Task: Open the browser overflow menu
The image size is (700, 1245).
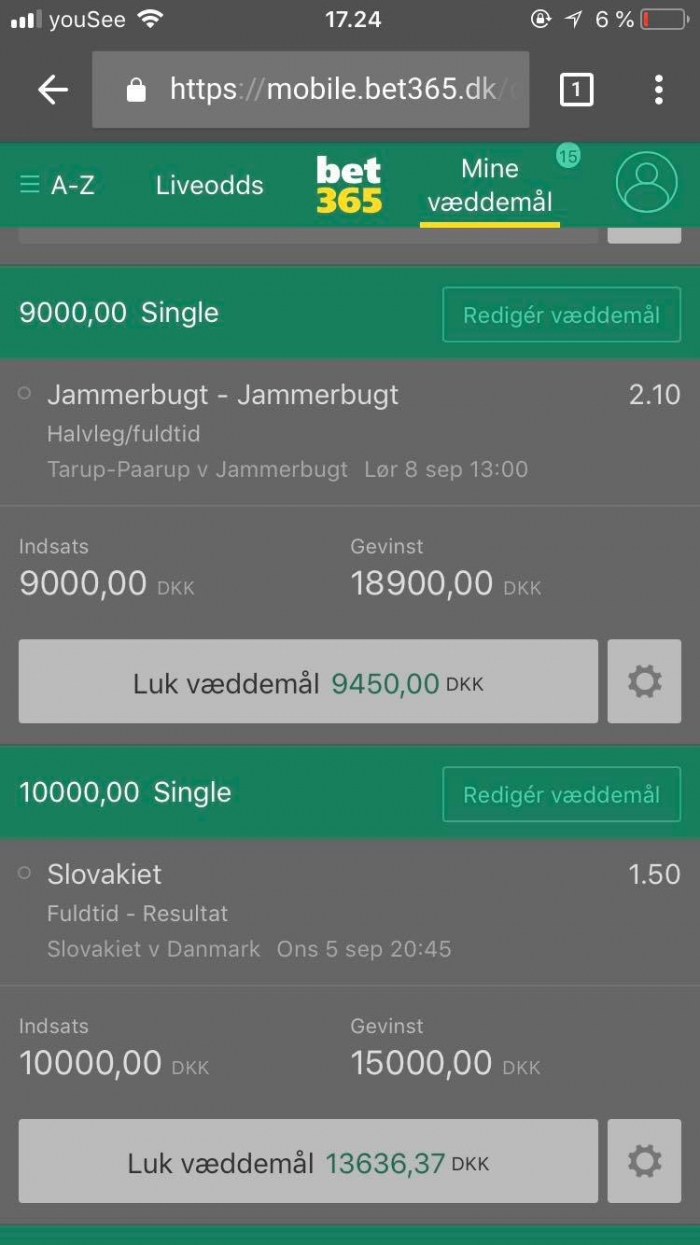Action: [658, 90]
